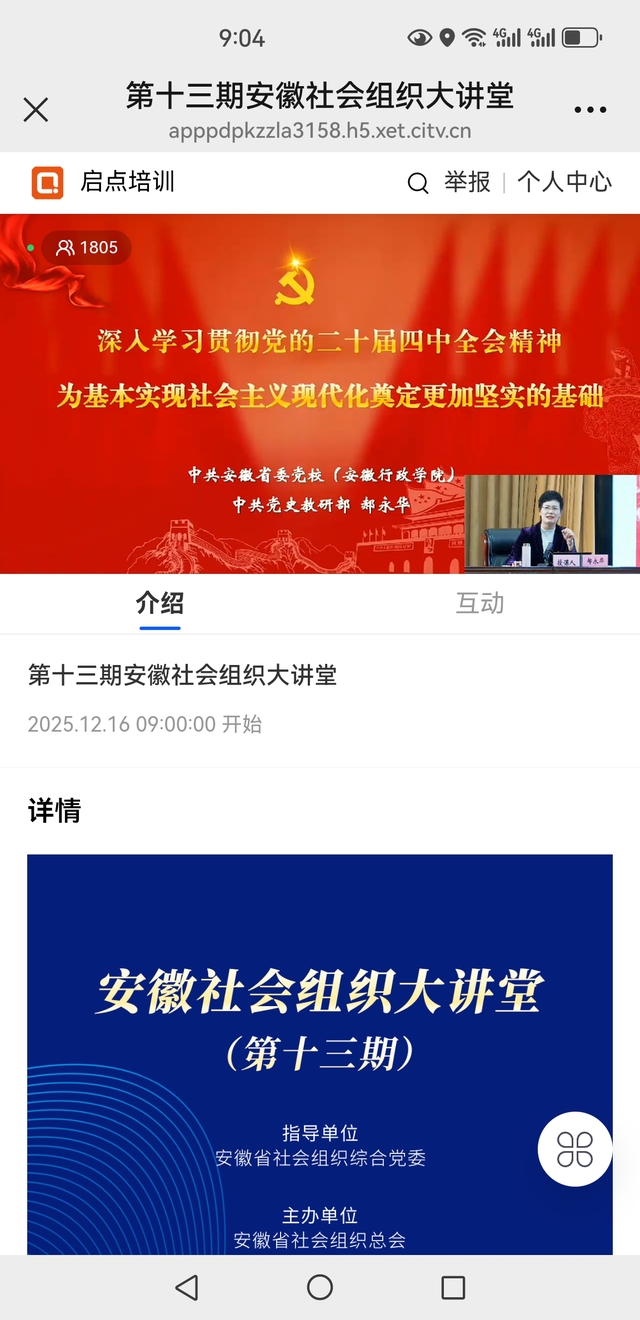Screen dimensions: 640x1320
Task: Return to the phone's home screen
Action: (x=320, y=1287)
